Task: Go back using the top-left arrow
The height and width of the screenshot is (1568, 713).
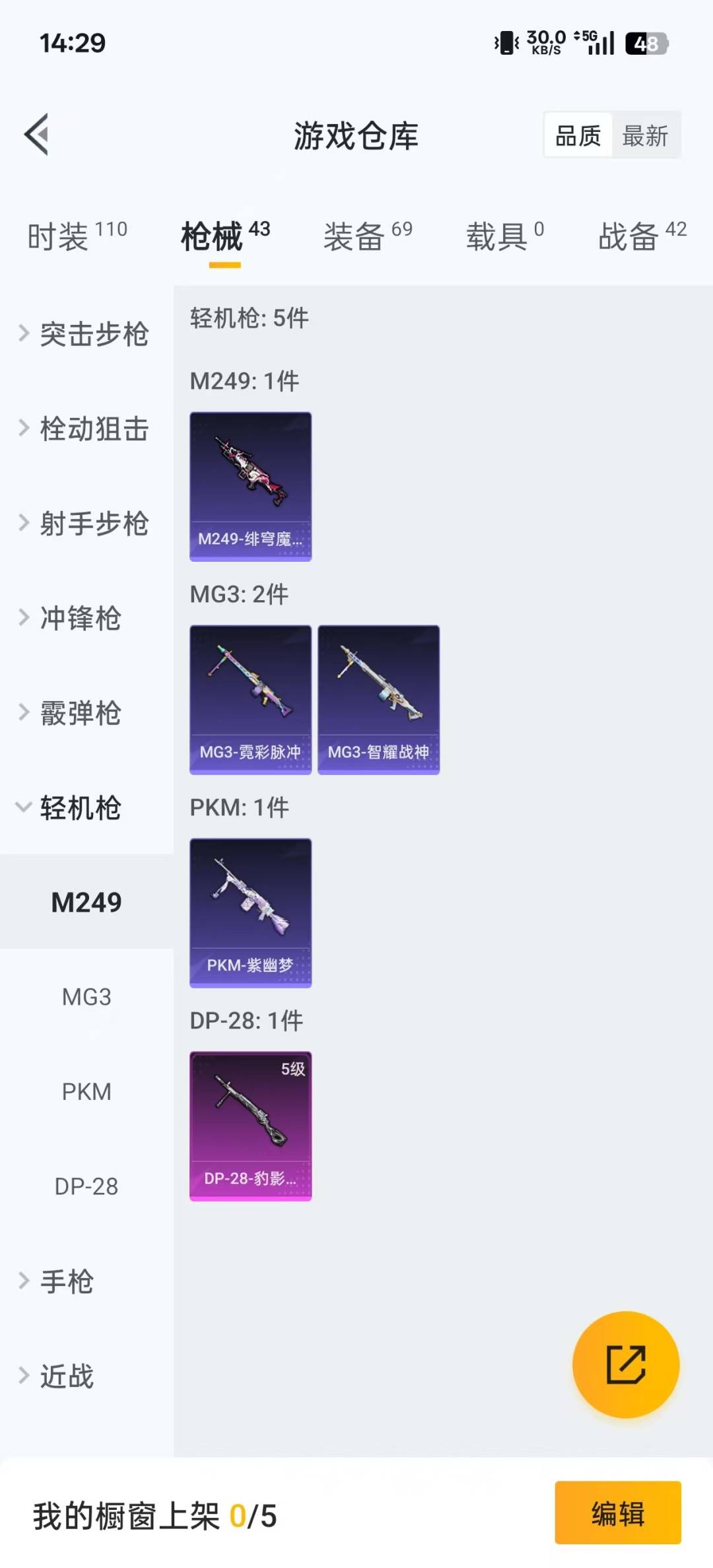Action: click(x=37, y=135)
